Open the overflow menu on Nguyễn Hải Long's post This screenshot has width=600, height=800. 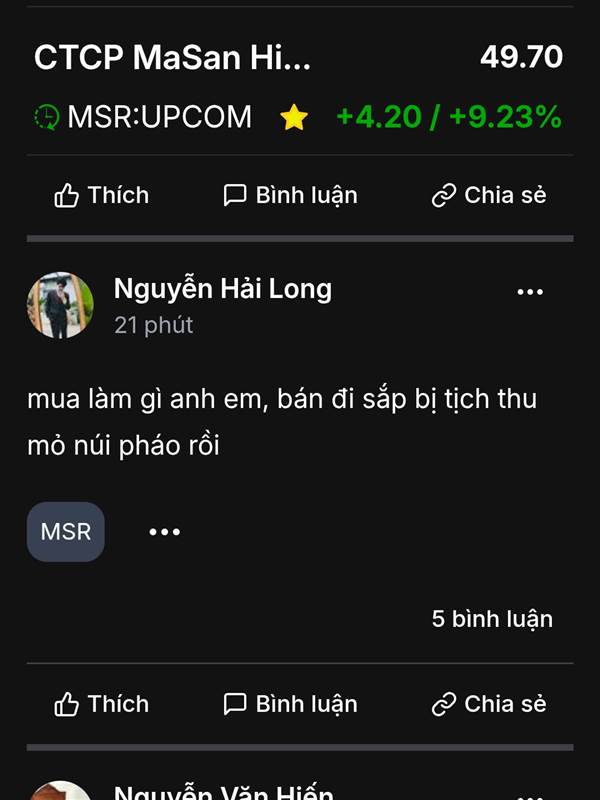[529, 292]
